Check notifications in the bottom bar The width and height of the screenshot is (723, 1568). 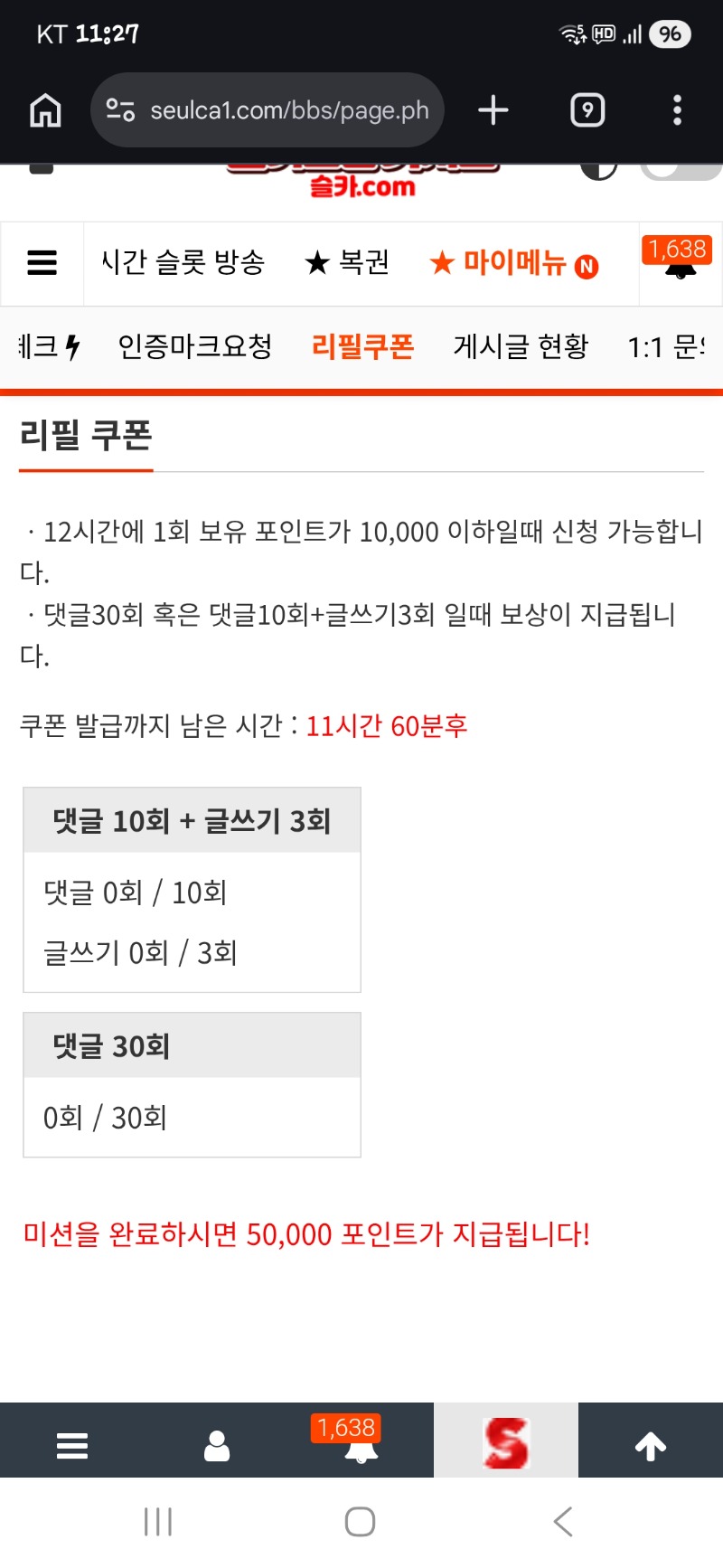(x=361, y=1443)
